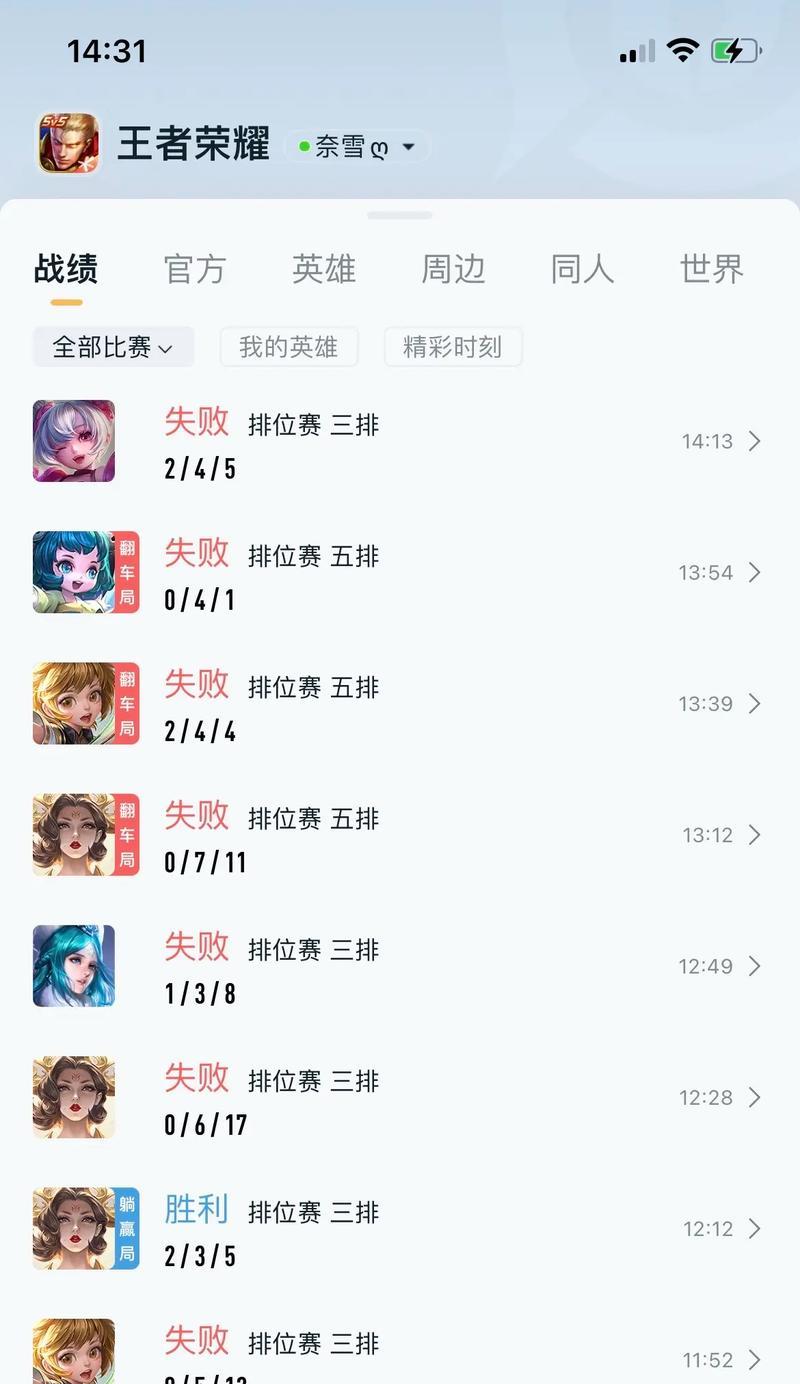Viewport: 800px width, 1384px height.
Task: Open the 11:52 match record
Action: click(400, 1355)
